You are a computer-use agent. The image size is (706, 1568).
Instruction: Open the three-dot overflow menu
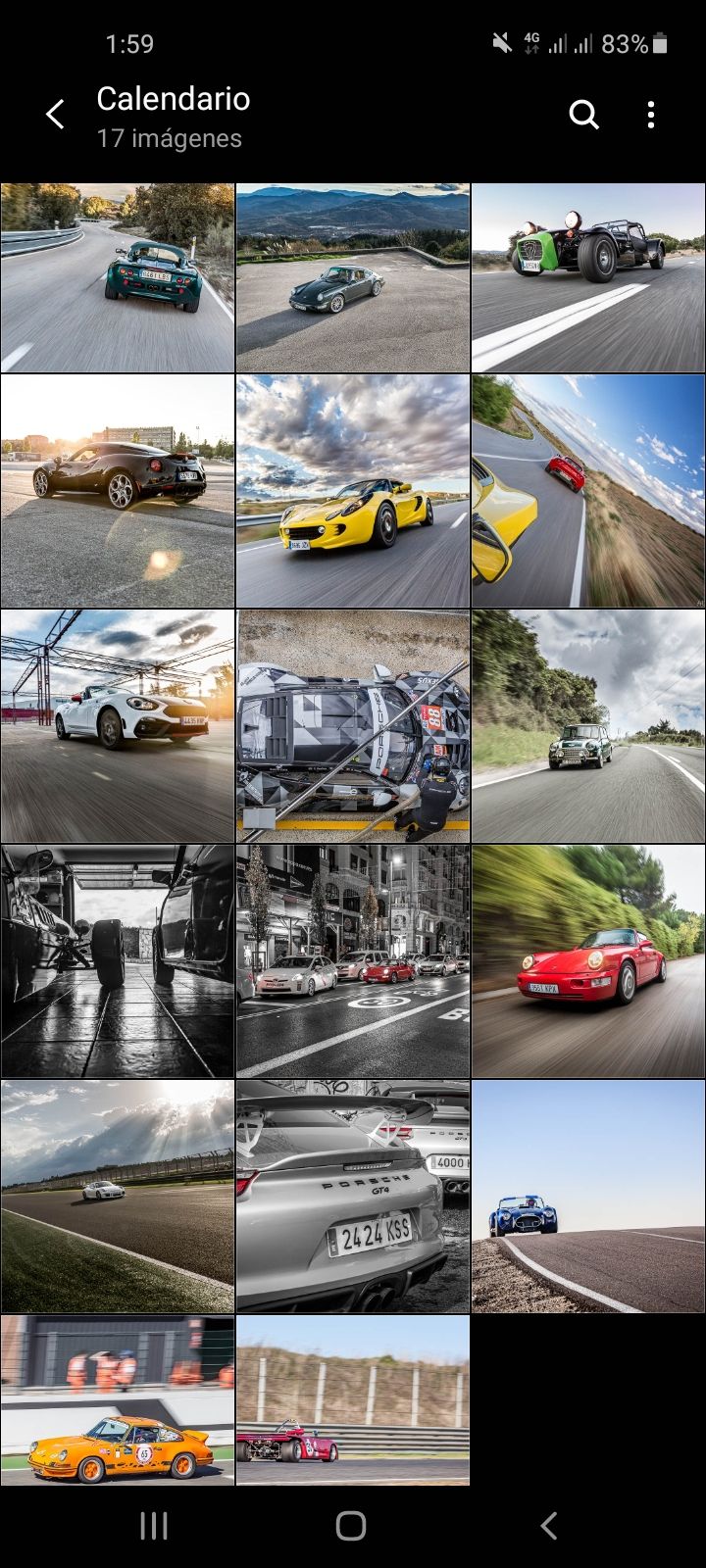click(x=651, y=115)
